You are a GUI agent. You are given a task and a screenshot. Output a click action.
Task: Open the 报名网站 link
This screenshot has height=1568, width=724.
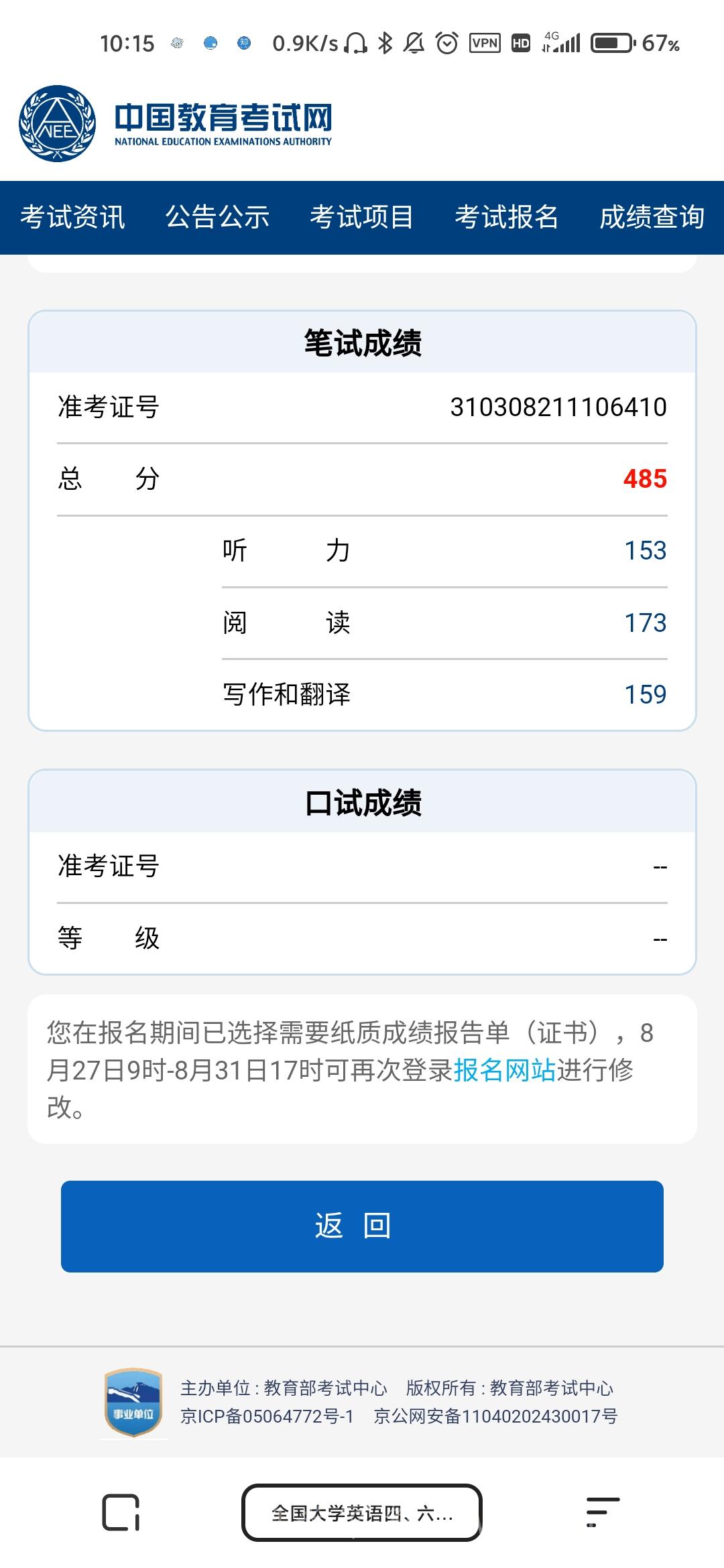coord(505,1070)
